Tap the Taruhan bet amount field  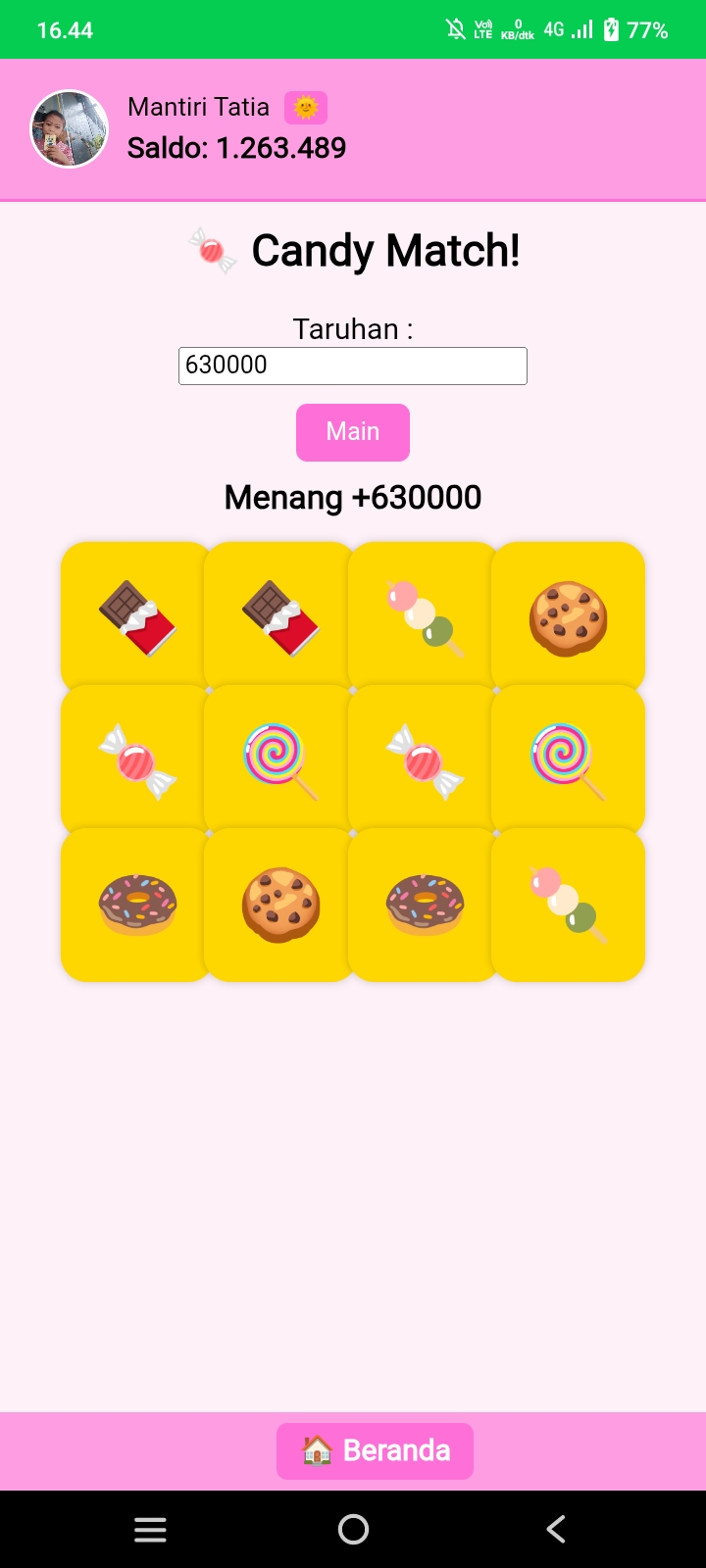pos(353,366)
